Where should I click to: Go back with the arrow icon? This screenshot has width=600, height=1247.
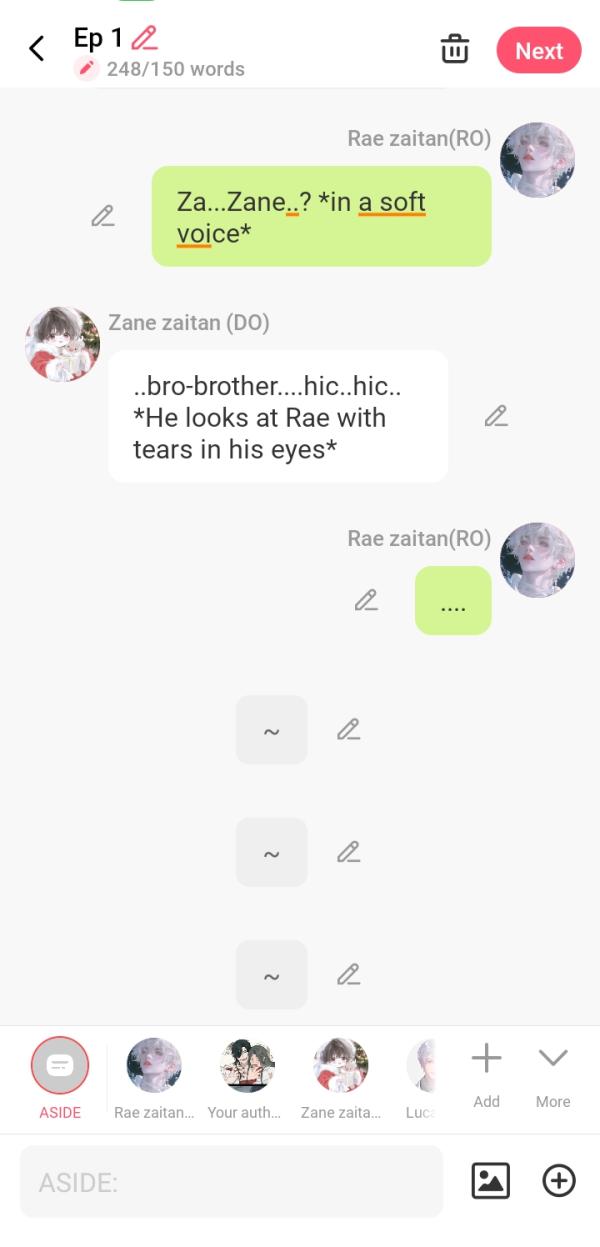[37, 48]
